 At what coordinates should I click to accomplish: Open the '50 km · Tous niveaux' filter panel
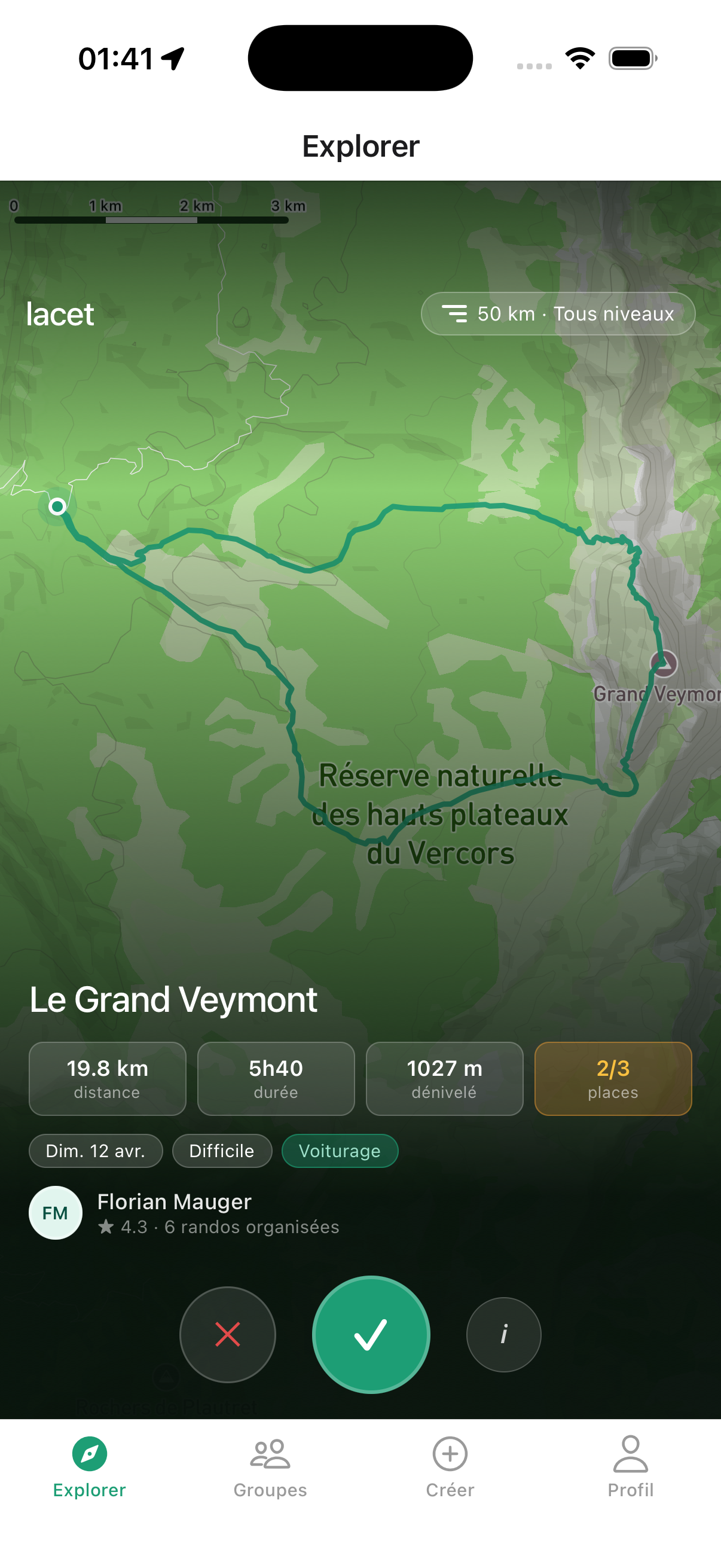[557, 313]
